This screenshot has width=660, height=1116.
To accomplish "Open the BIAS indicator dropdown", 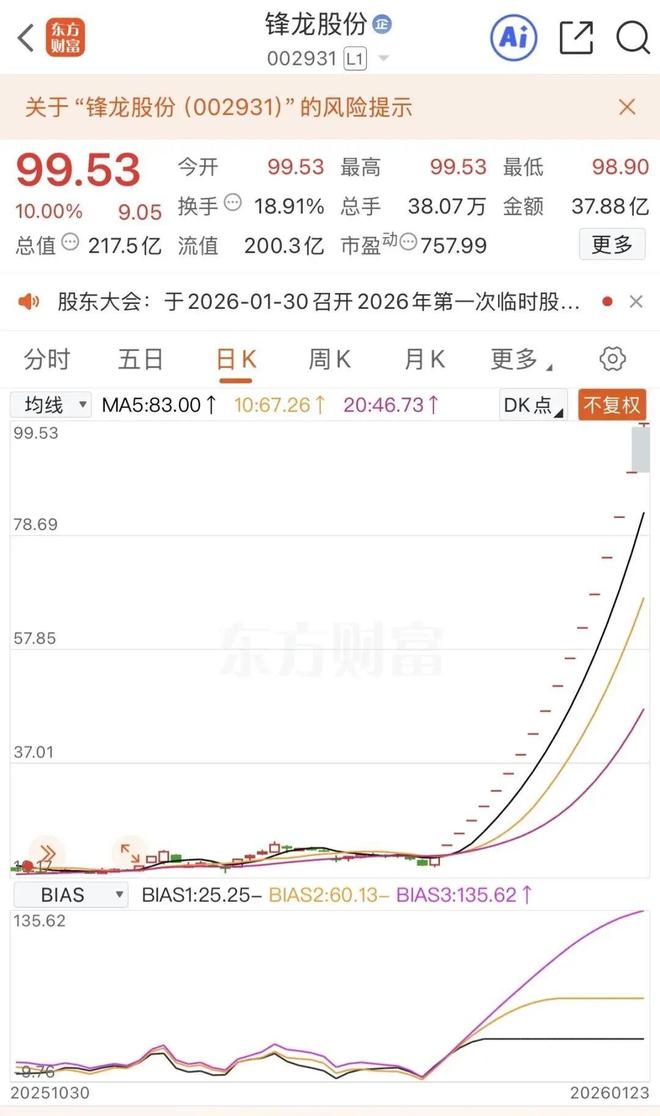I will 70,895.
